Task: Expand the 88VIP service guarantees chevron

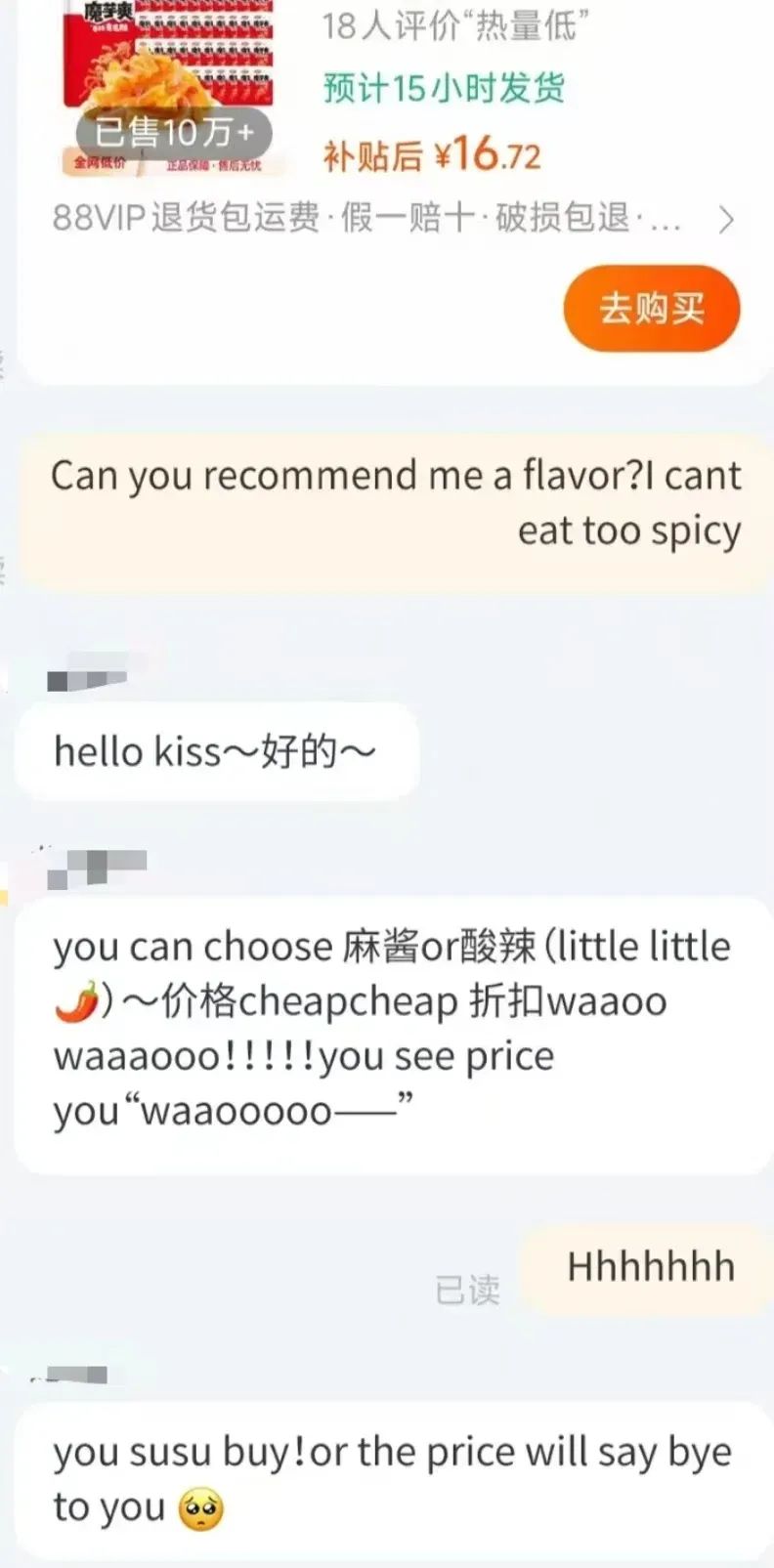Action: click(726, 220)
